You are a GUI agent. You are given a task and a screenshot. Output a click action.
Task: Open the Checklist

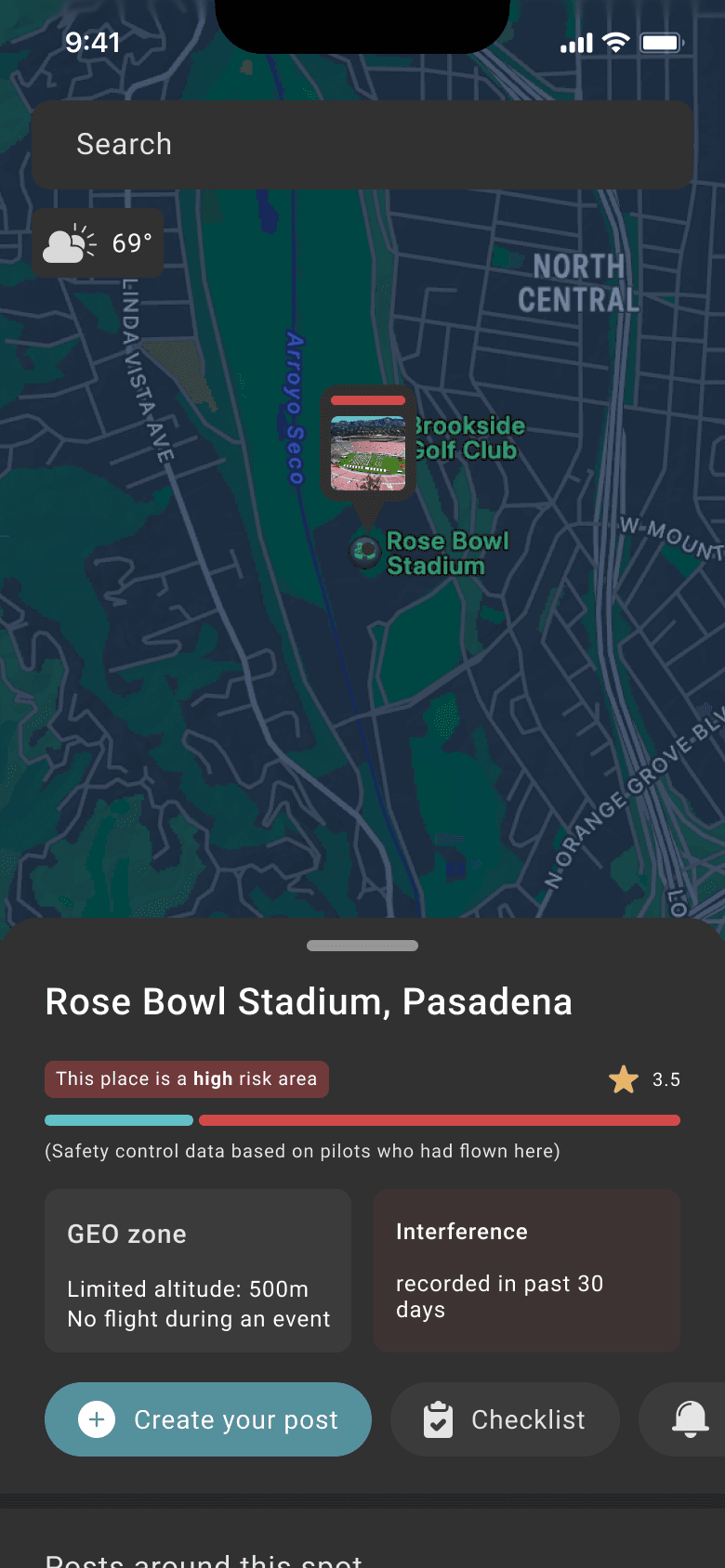(x=505, y=1419)
